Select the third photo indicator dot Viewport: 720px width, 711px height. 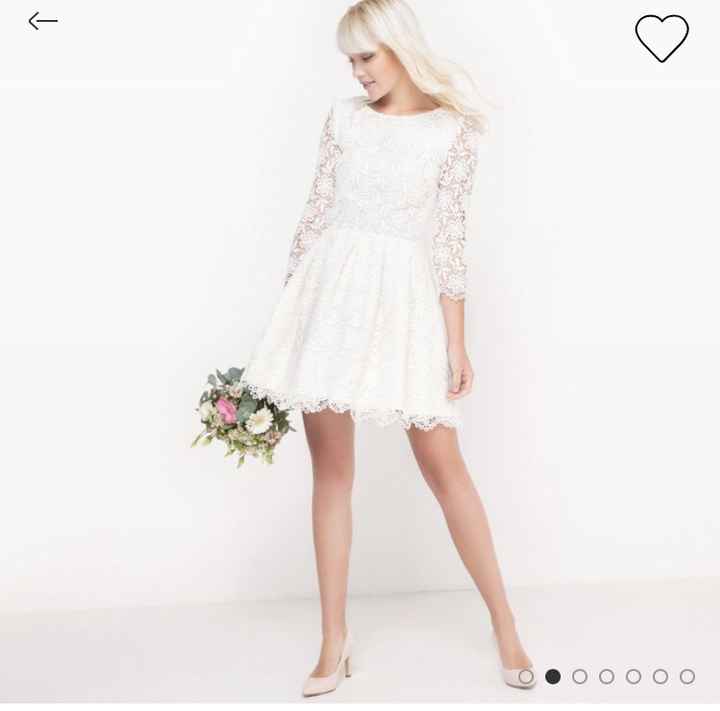pos(580,677)
